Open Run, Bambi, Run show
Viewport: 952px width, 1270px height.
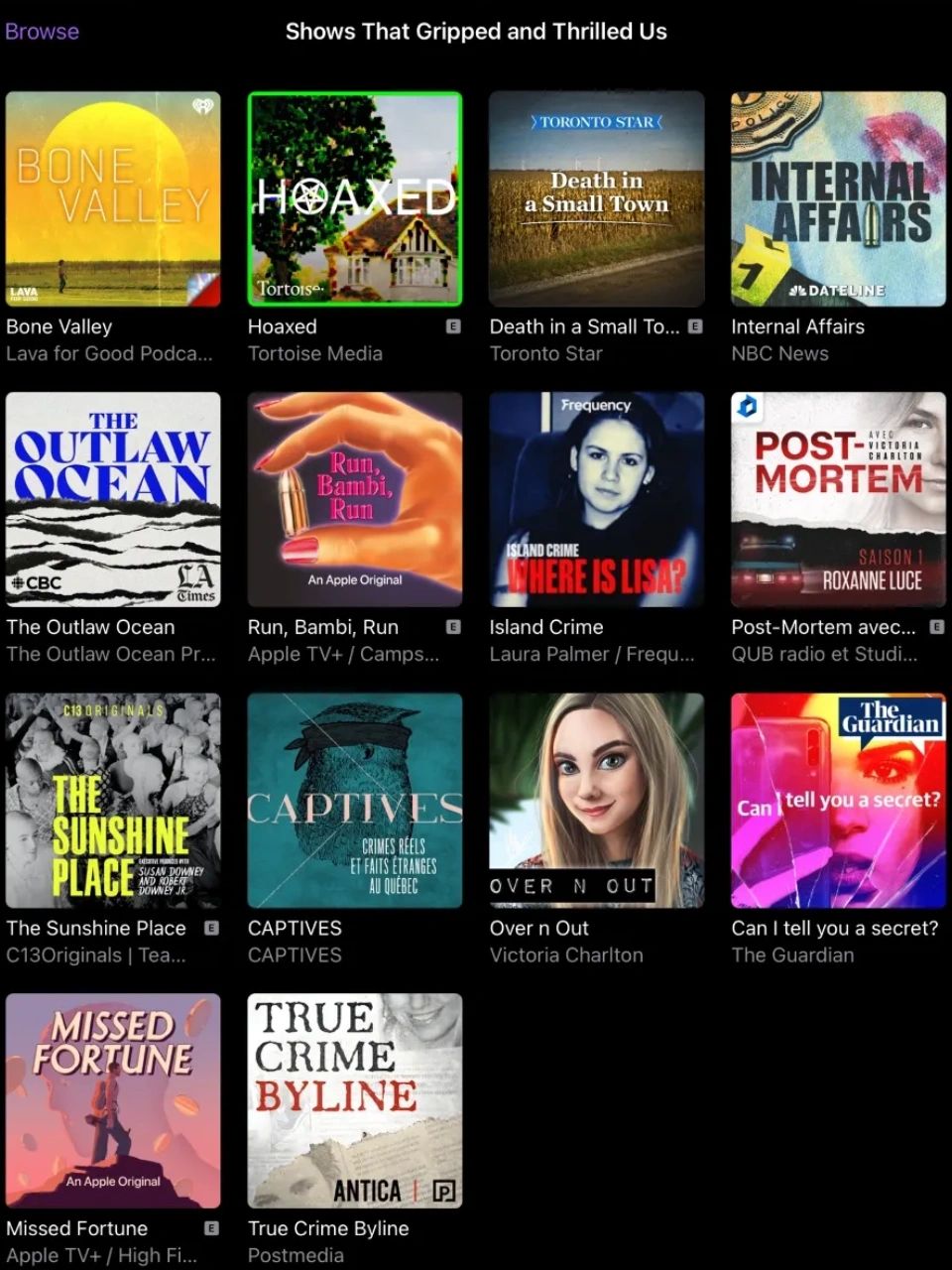tap(354, 499)
